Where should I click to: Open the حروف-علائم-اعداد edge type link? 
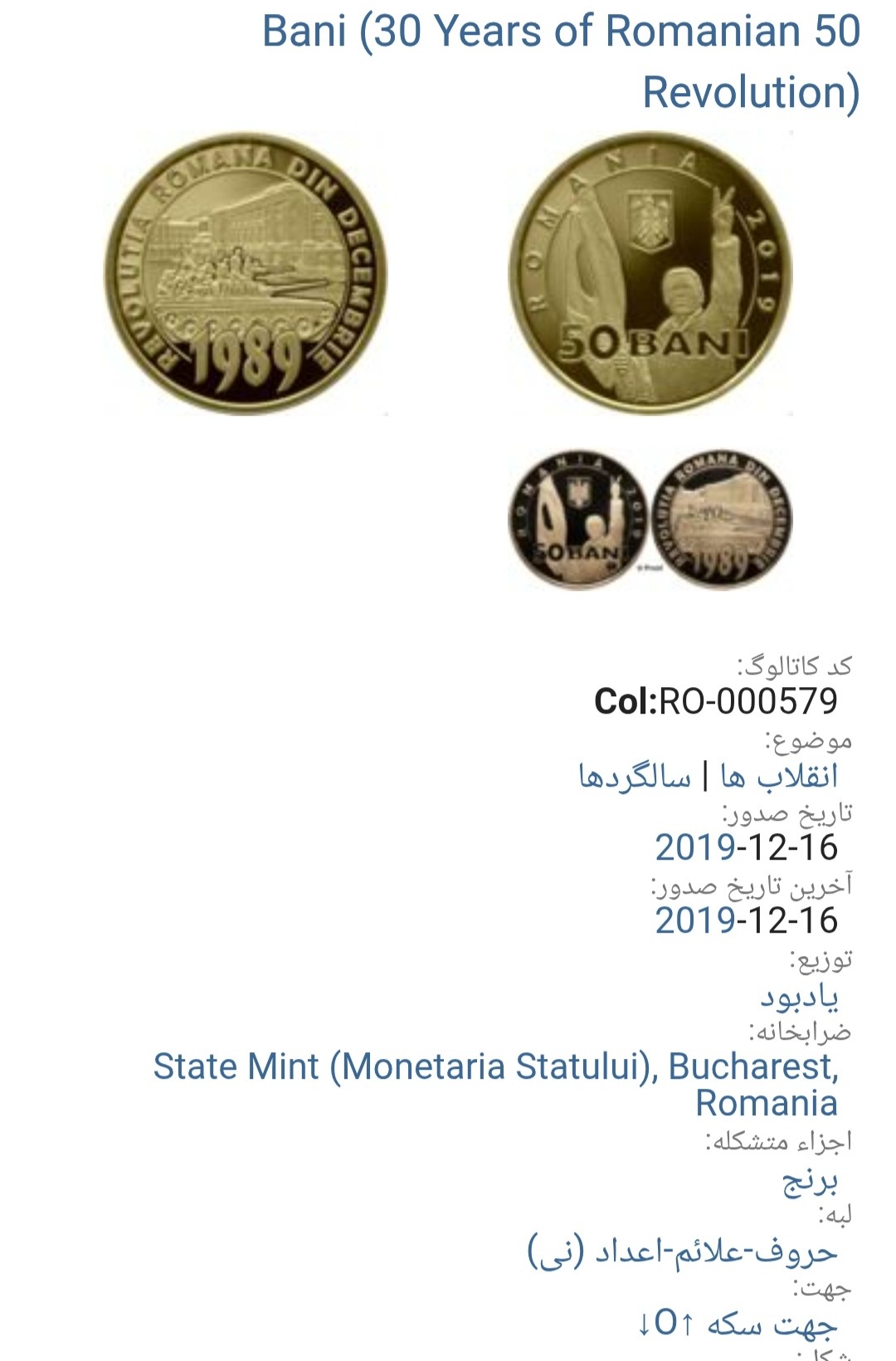[x=682, y=1251]
